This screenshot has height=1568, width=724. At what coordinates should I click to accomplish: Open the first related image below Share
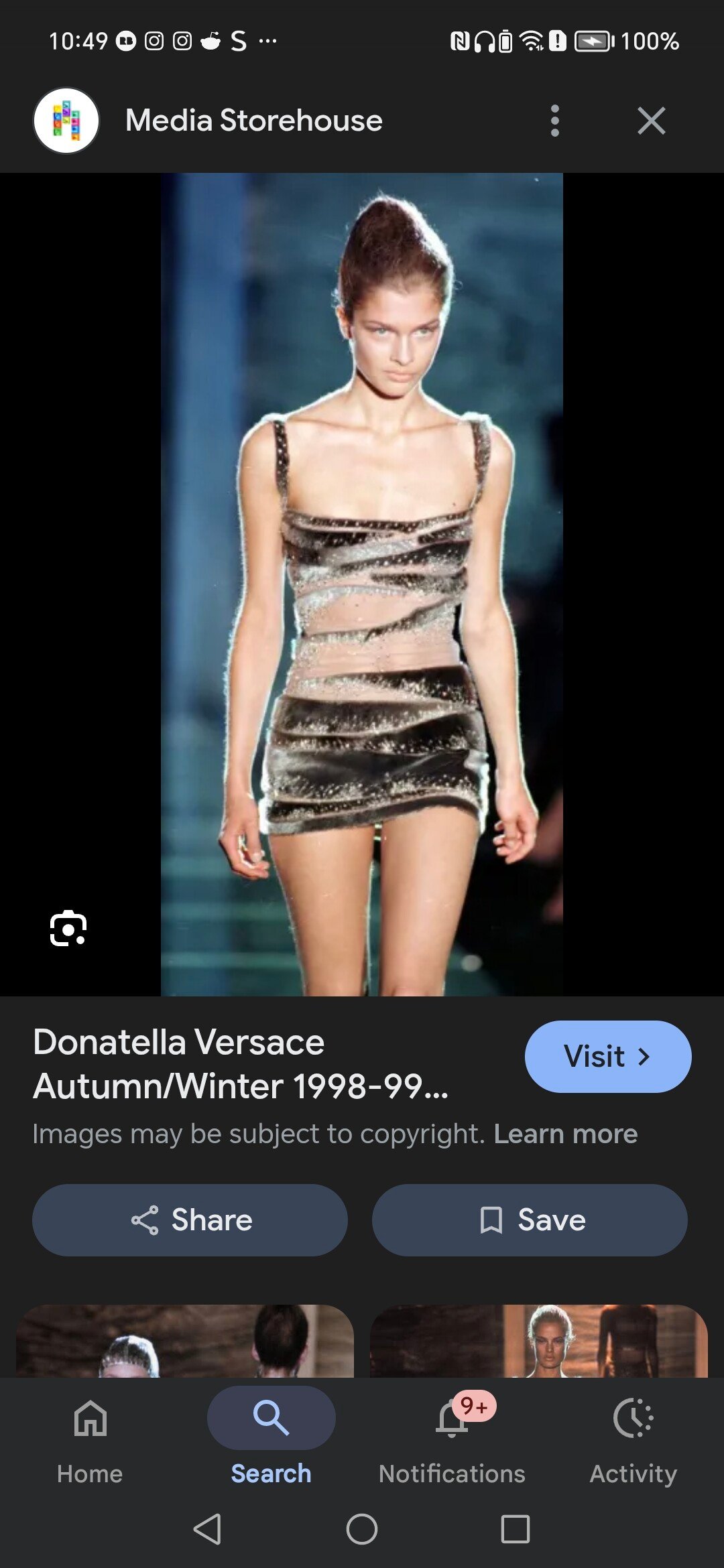point(184,1340)
